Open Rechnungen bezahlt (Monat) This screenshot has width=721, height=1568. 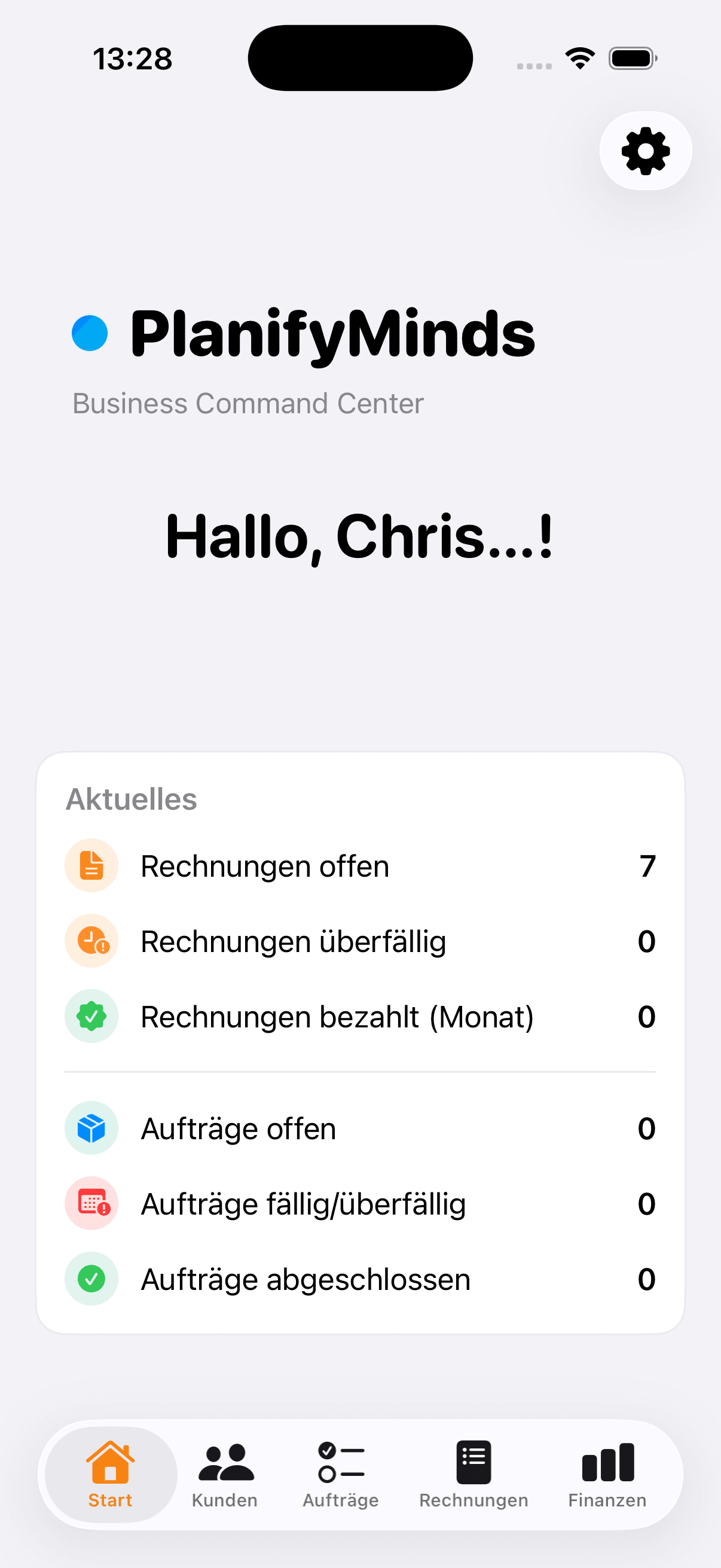360,1017
